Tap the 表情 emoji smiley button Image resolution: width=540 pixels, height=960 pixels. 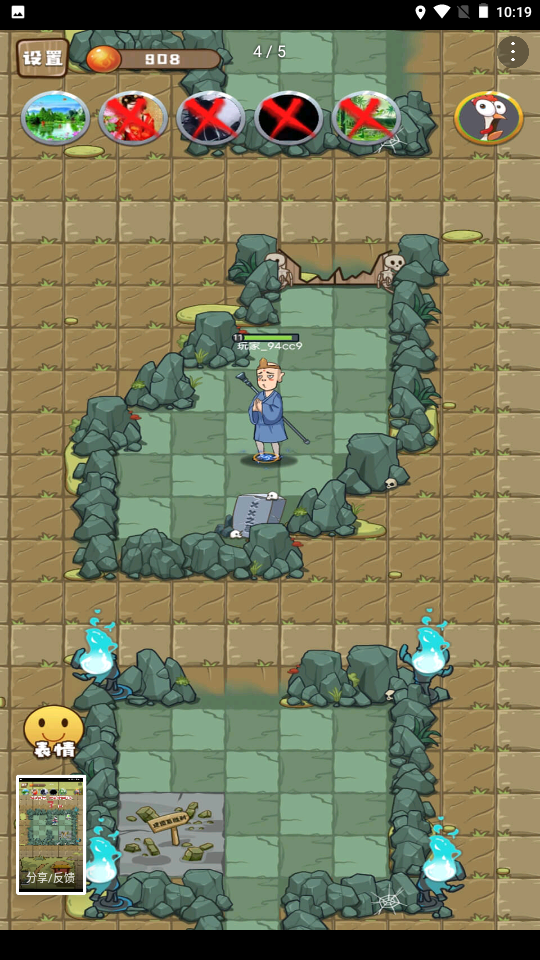point(54,732)
